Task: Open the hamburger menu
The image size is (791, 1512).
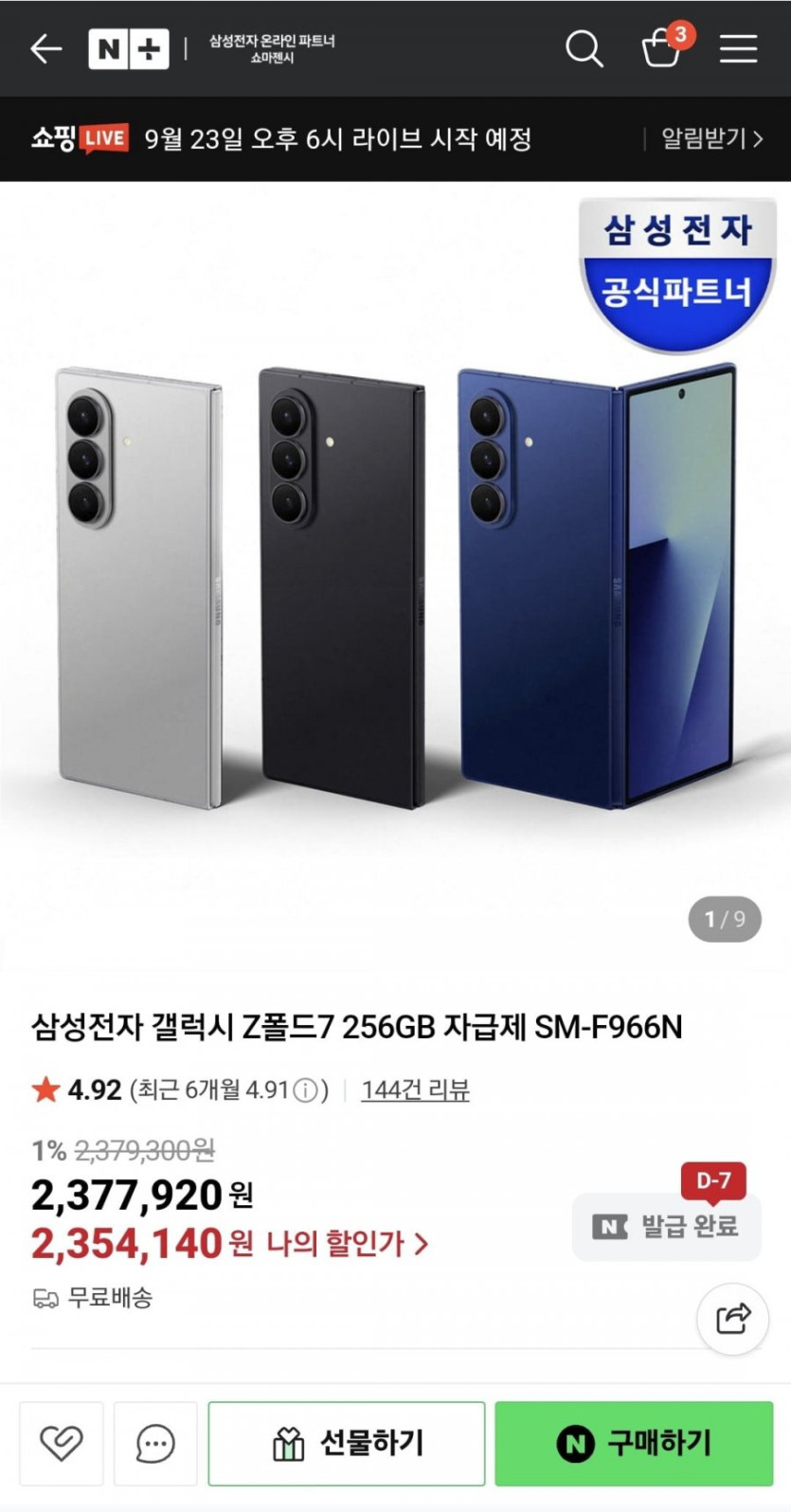Action: tap(738, 48)
